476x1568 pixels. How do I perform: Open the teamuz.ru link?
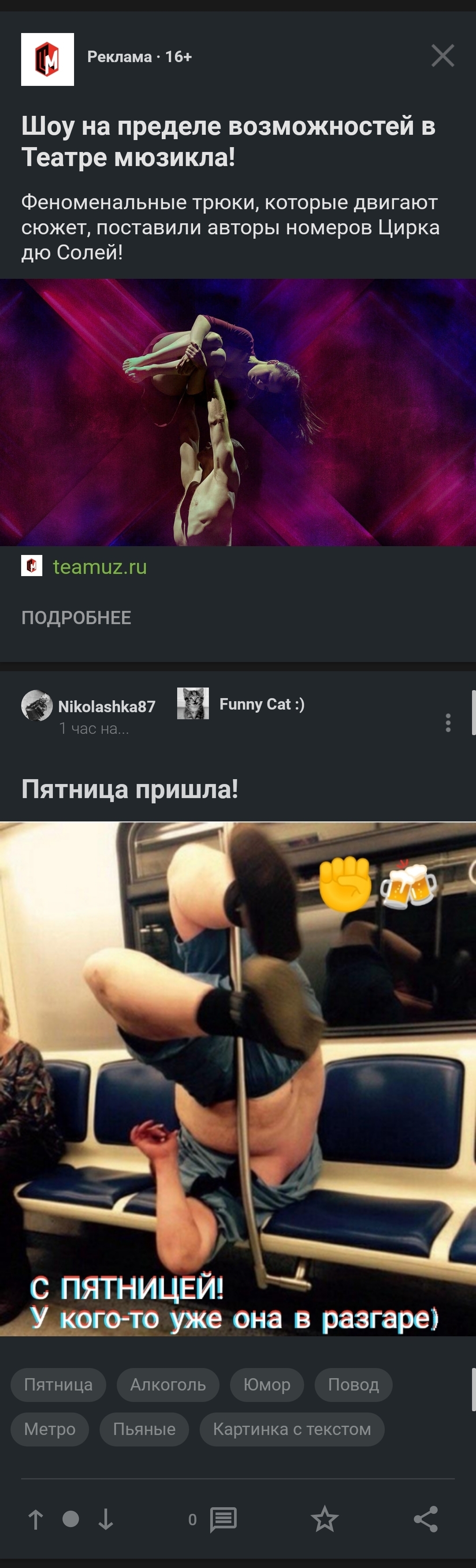click(99, 567)
